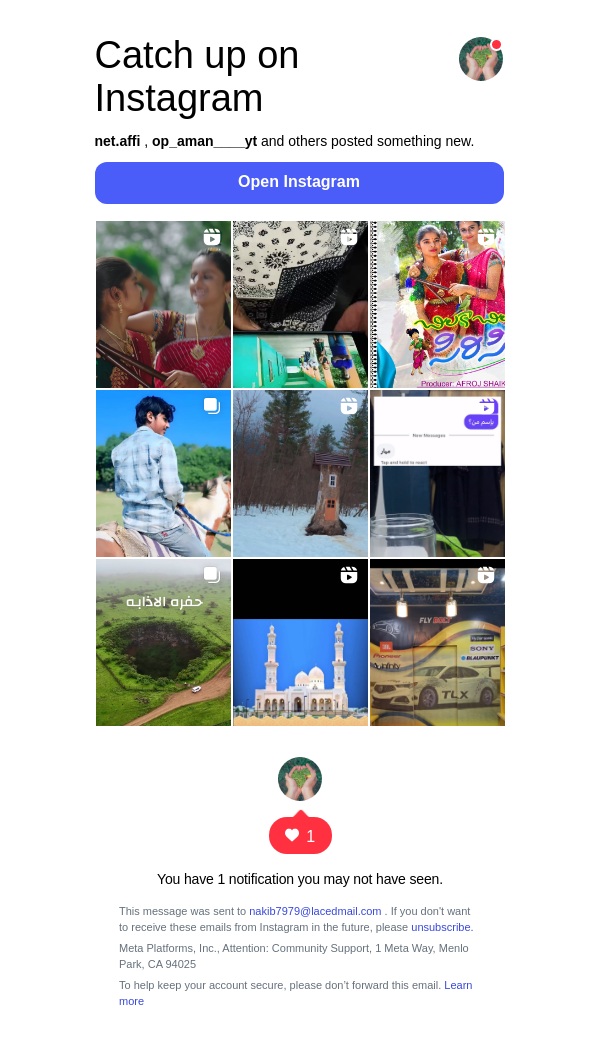Tap the Open Instagram button
600x1052 pixels.
pyautogui.click(x=299, y=183)
